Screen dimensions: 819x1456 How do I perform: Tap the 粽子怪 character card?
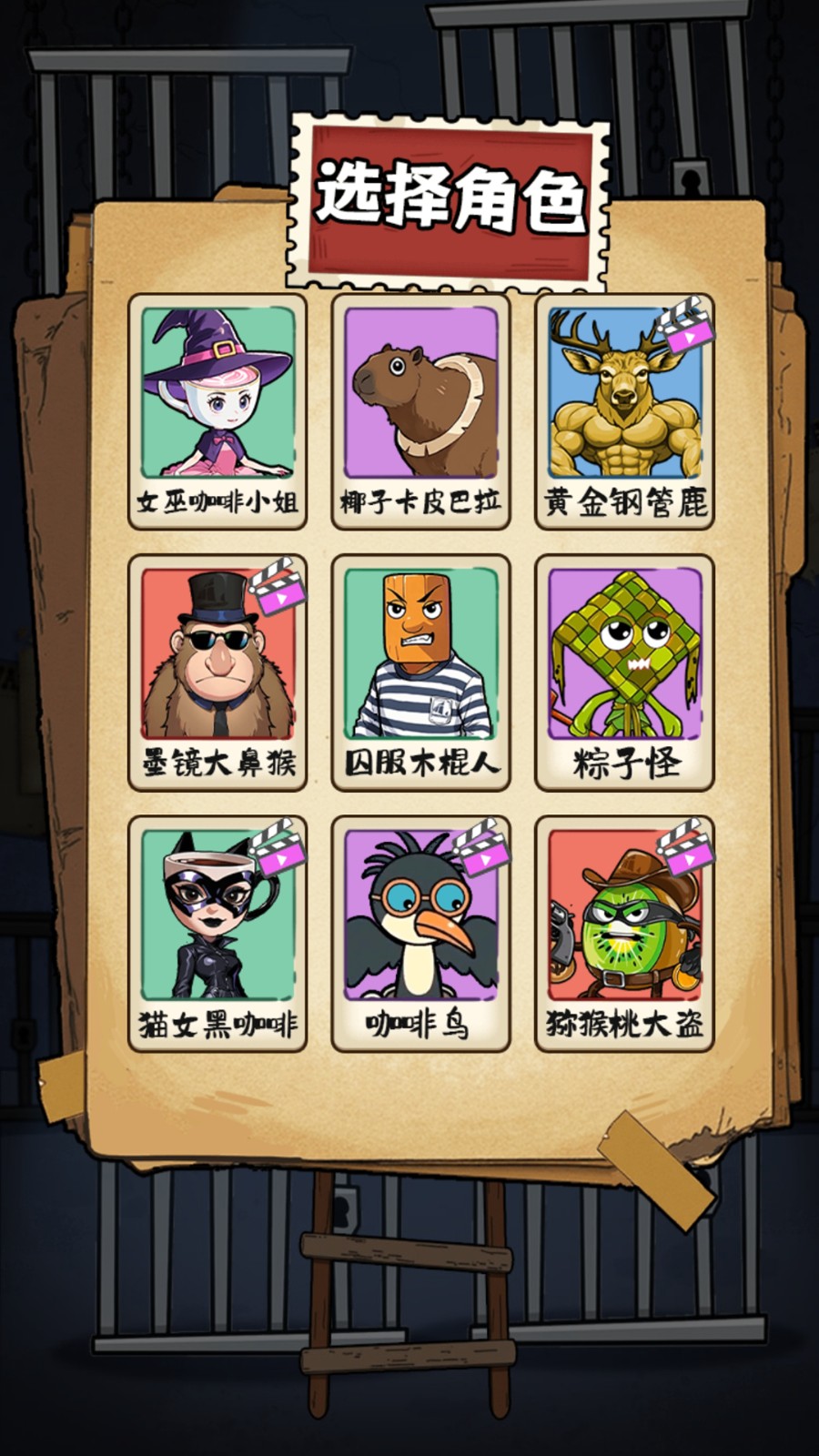tap(624, 672)
